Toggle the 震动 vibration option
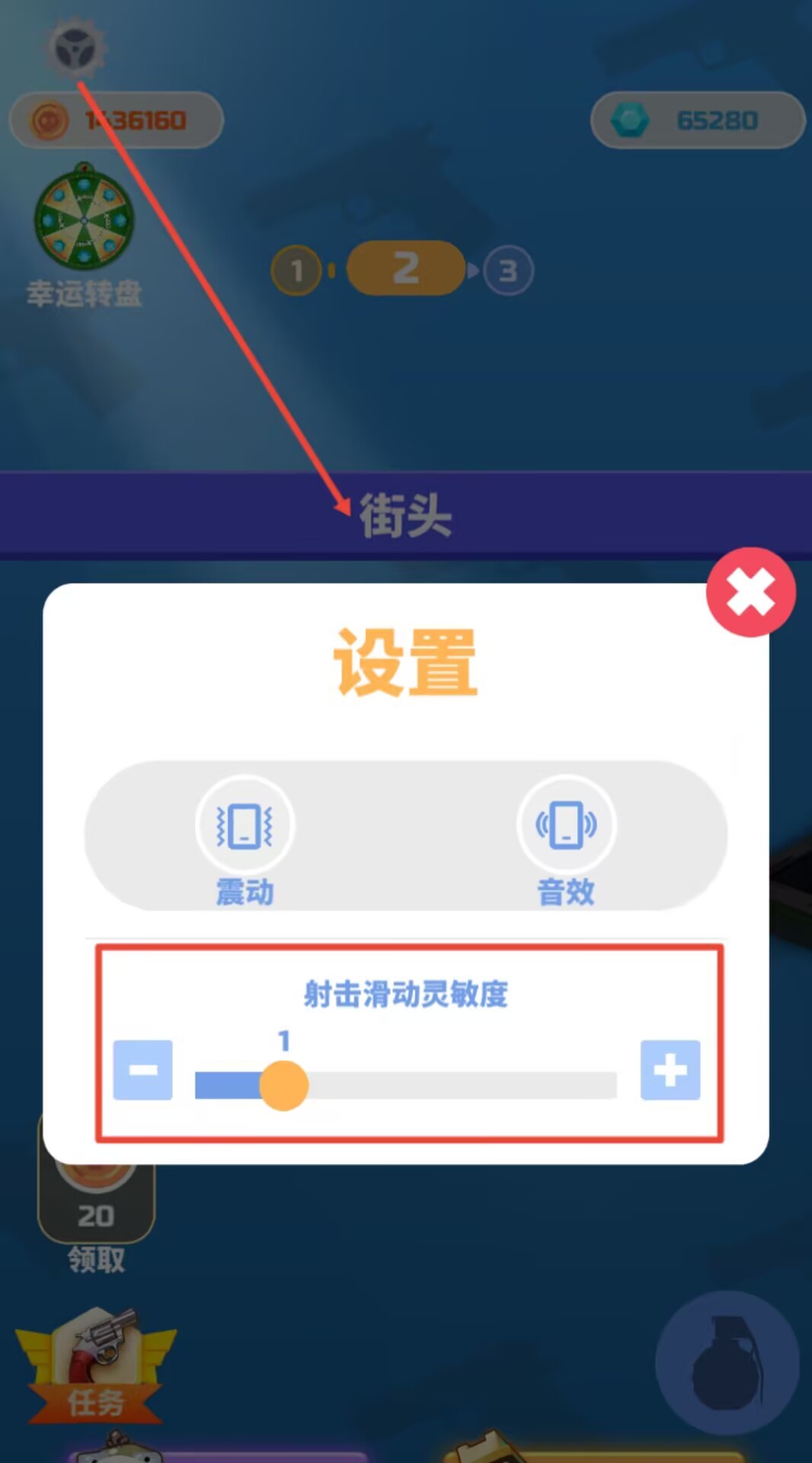The height and width of the screenshot is (1463, 812). point(245,826)
